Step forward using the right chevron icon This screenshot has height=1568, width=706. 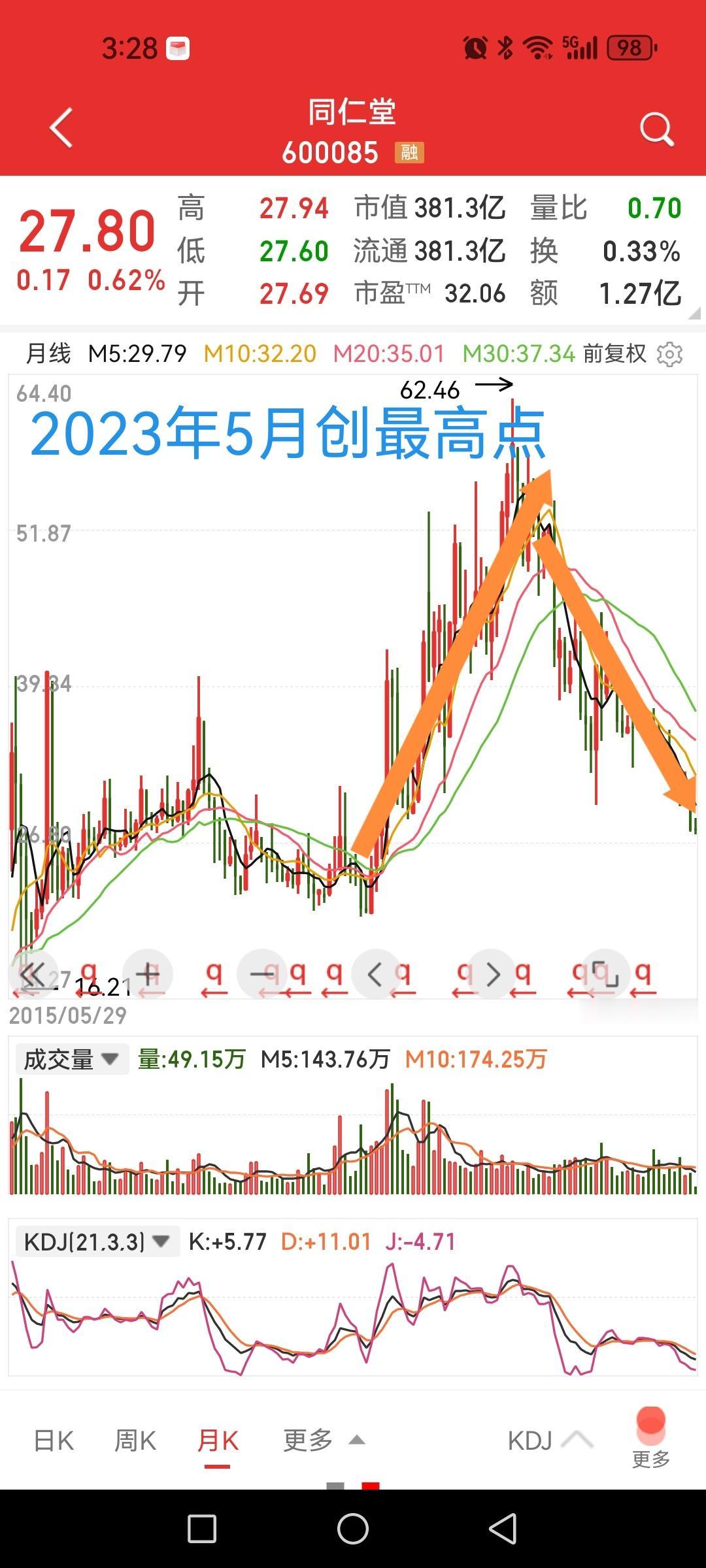click(x=494, y=973)
